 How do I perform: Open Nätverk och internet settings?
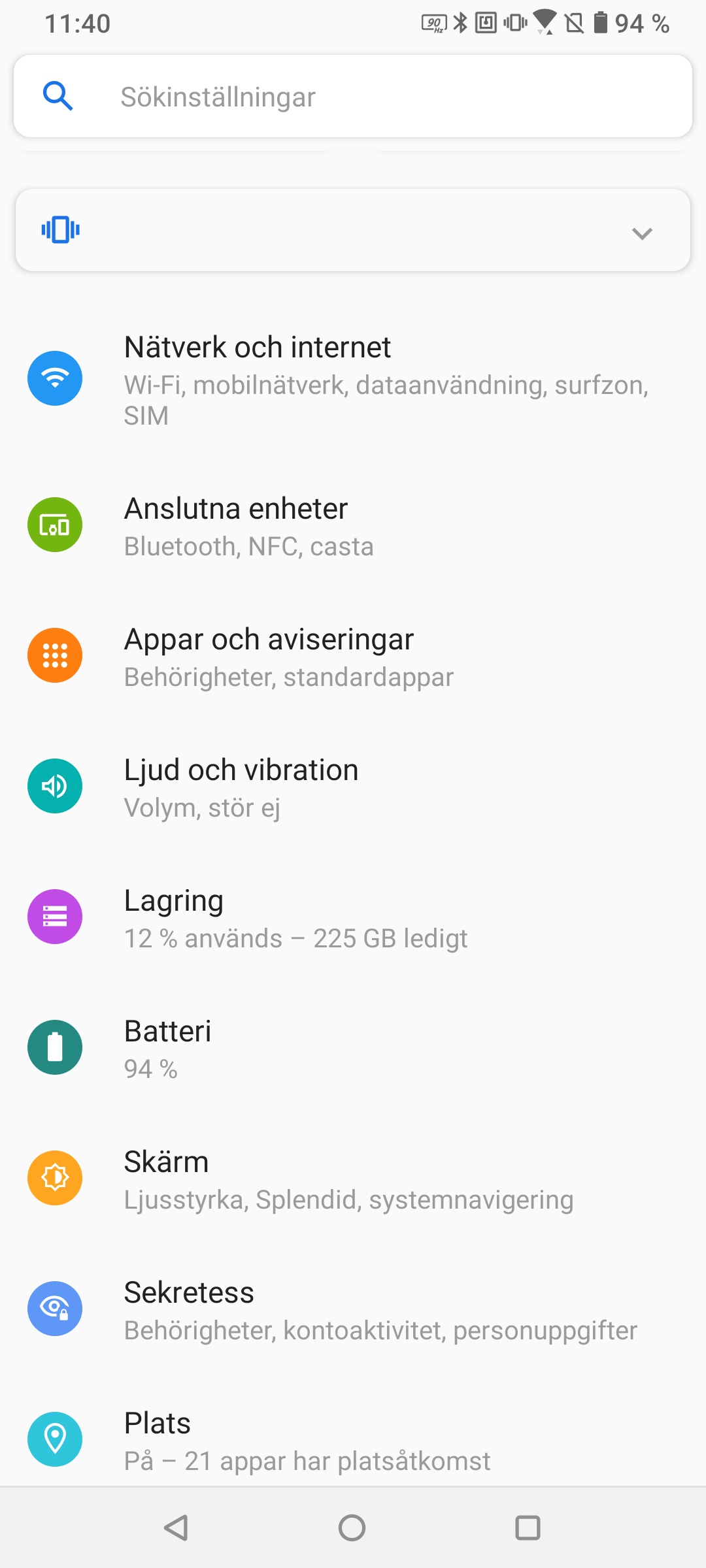coord(353,380)
